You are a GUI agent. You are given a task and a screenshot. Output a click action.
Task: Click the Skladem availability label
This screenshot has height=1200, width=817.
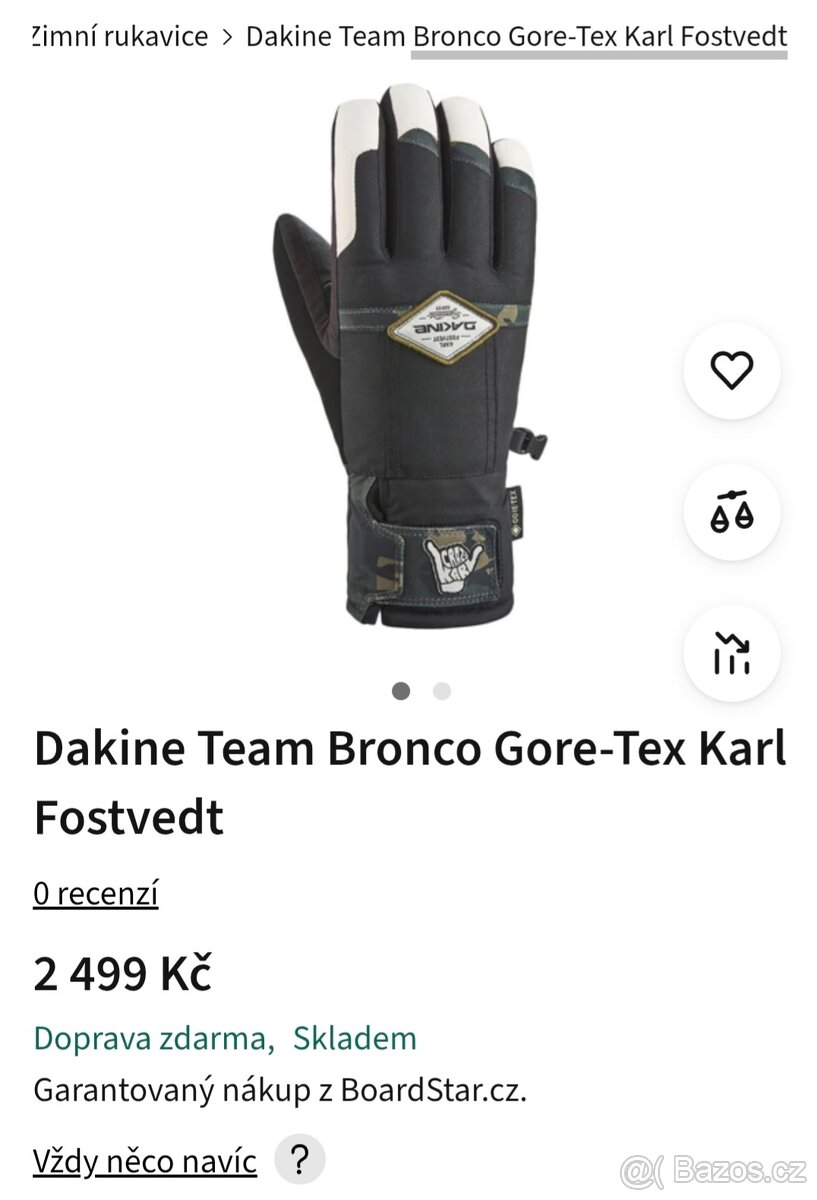[355, 1039]
